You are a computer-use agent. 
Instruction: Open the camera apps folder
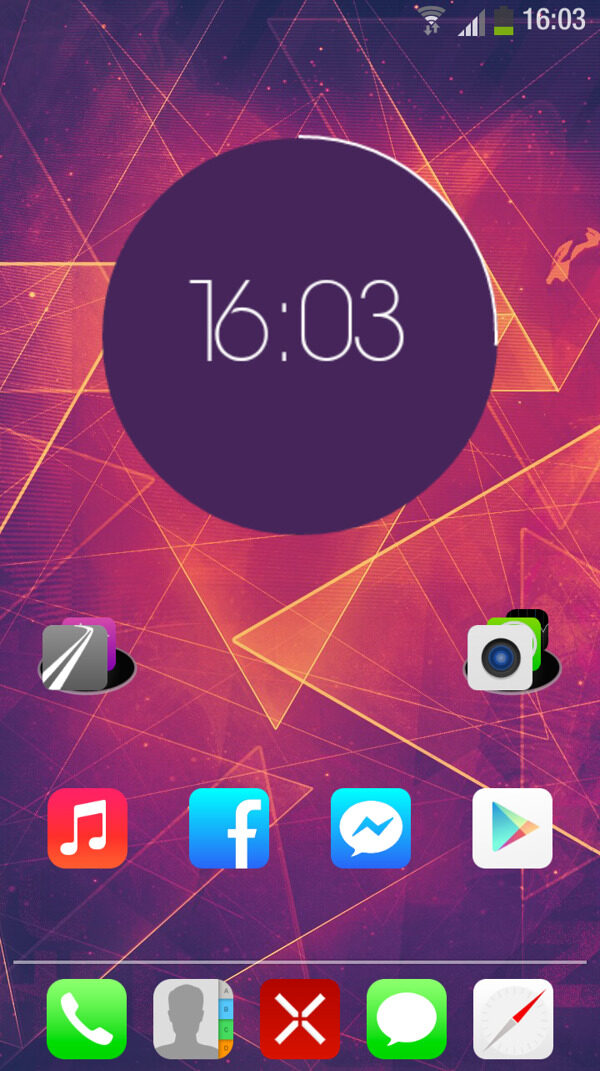510,655
